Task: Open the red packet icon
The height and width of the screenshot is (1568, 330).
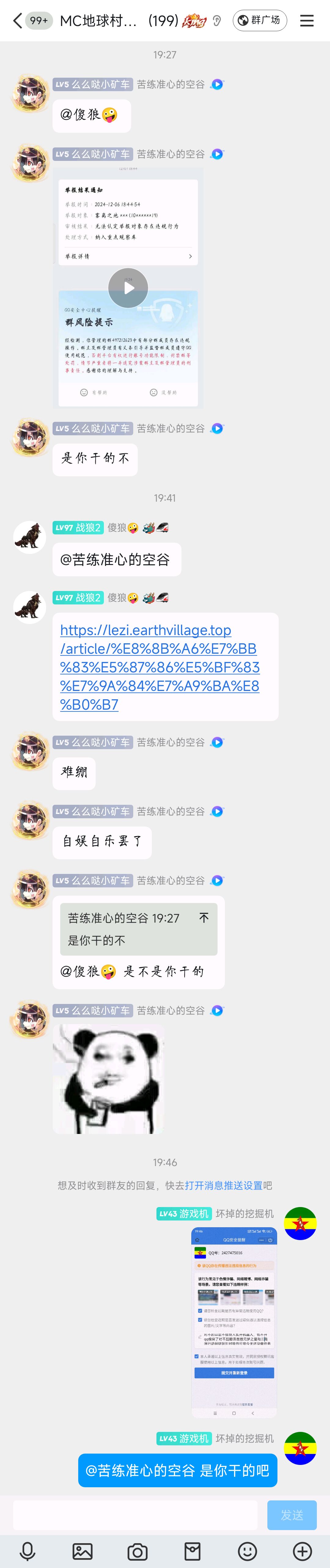Action: 193,1551
